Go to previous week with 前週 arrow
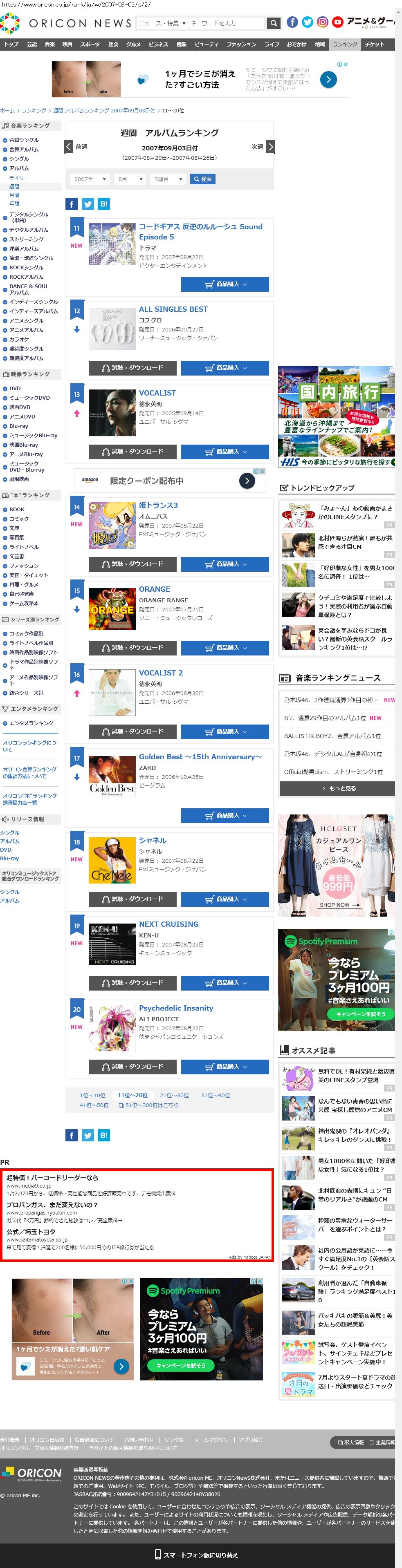This screenshot has height=1568, width=402. [x=69, y=147]
